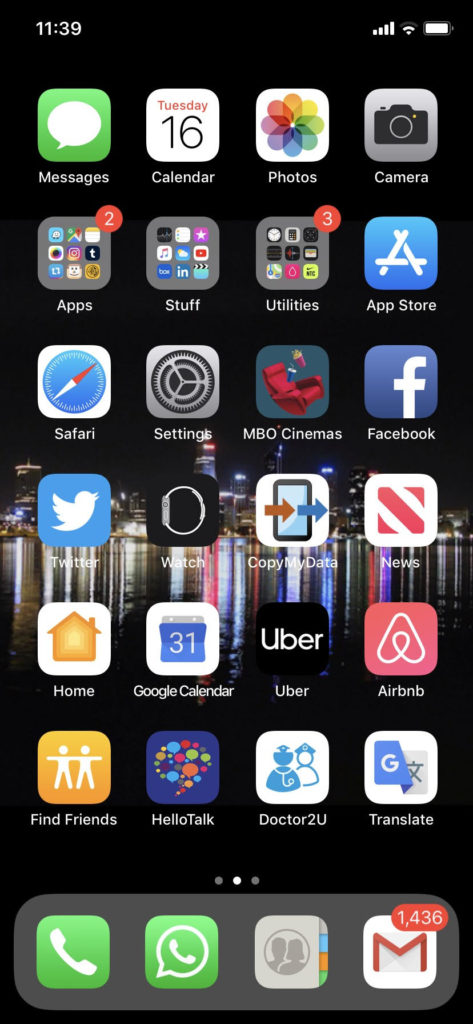Screen dimensions: 473x1024
Task: Launch the Safari browser
Action: [x=74, y=381]
